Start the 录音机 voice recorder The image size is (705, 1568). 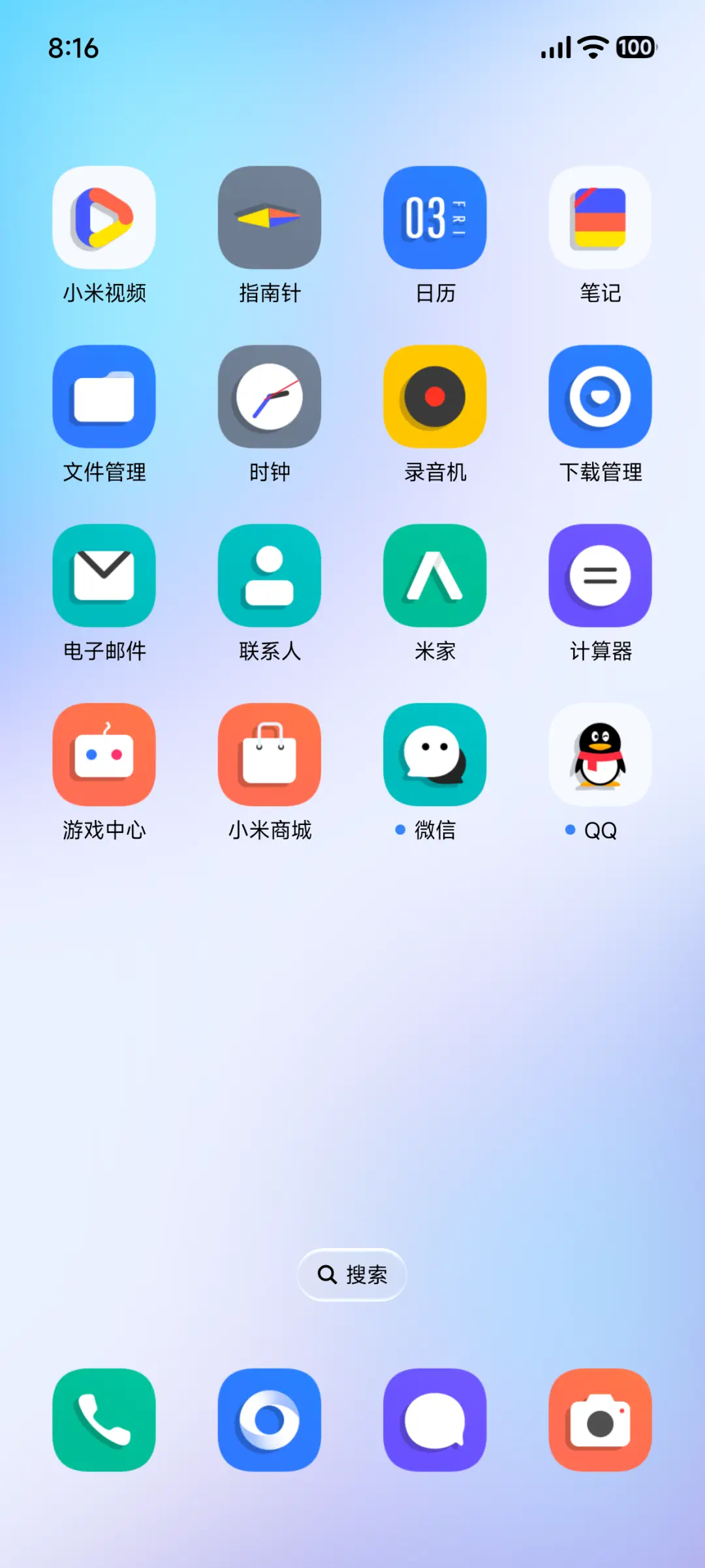pyautogui.click(x=435, y=396)
